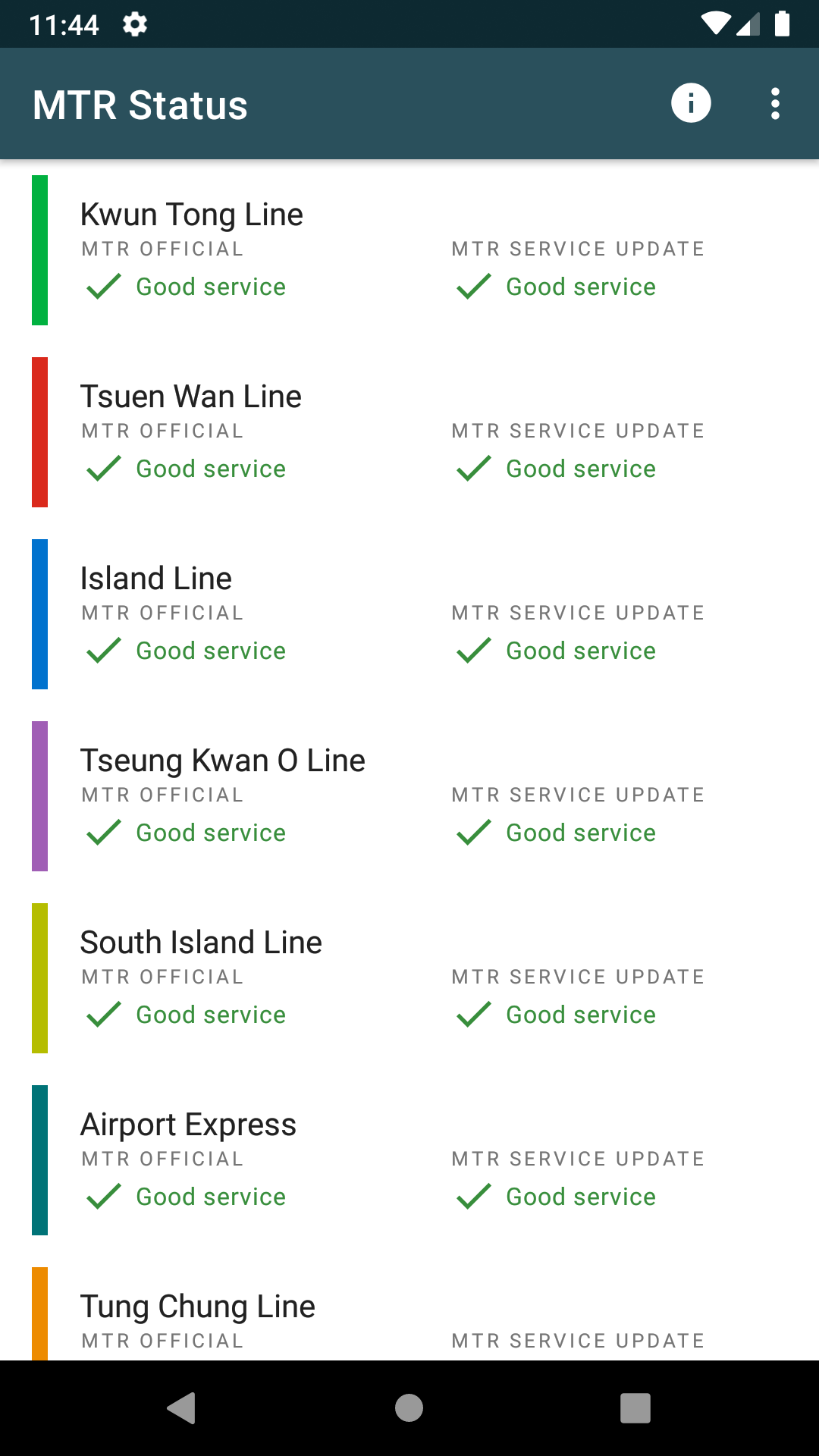The image size is (819, 1456).
Task: View Tsuen Wan Line status
Action: coord(409,432)
